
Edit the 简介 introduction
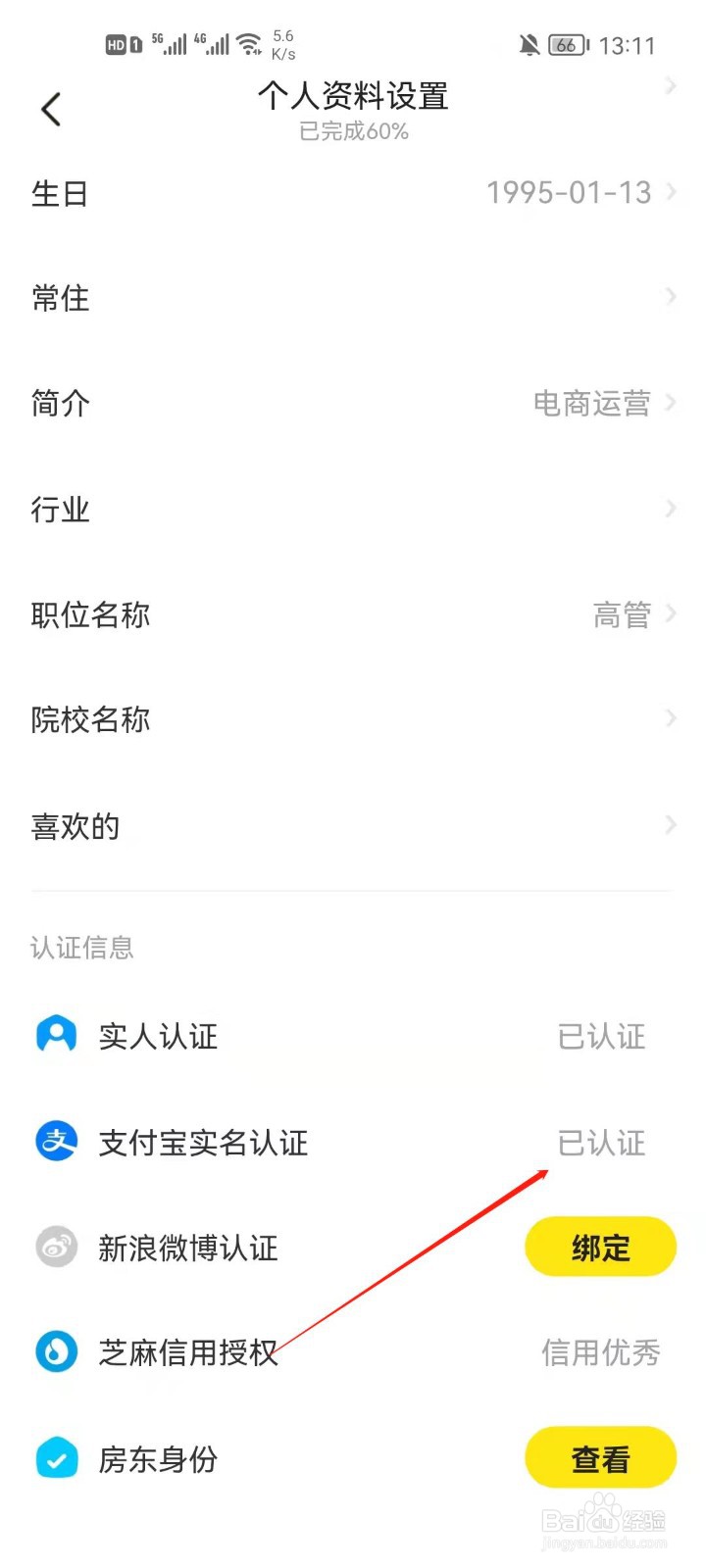click(x=353, y=403)
